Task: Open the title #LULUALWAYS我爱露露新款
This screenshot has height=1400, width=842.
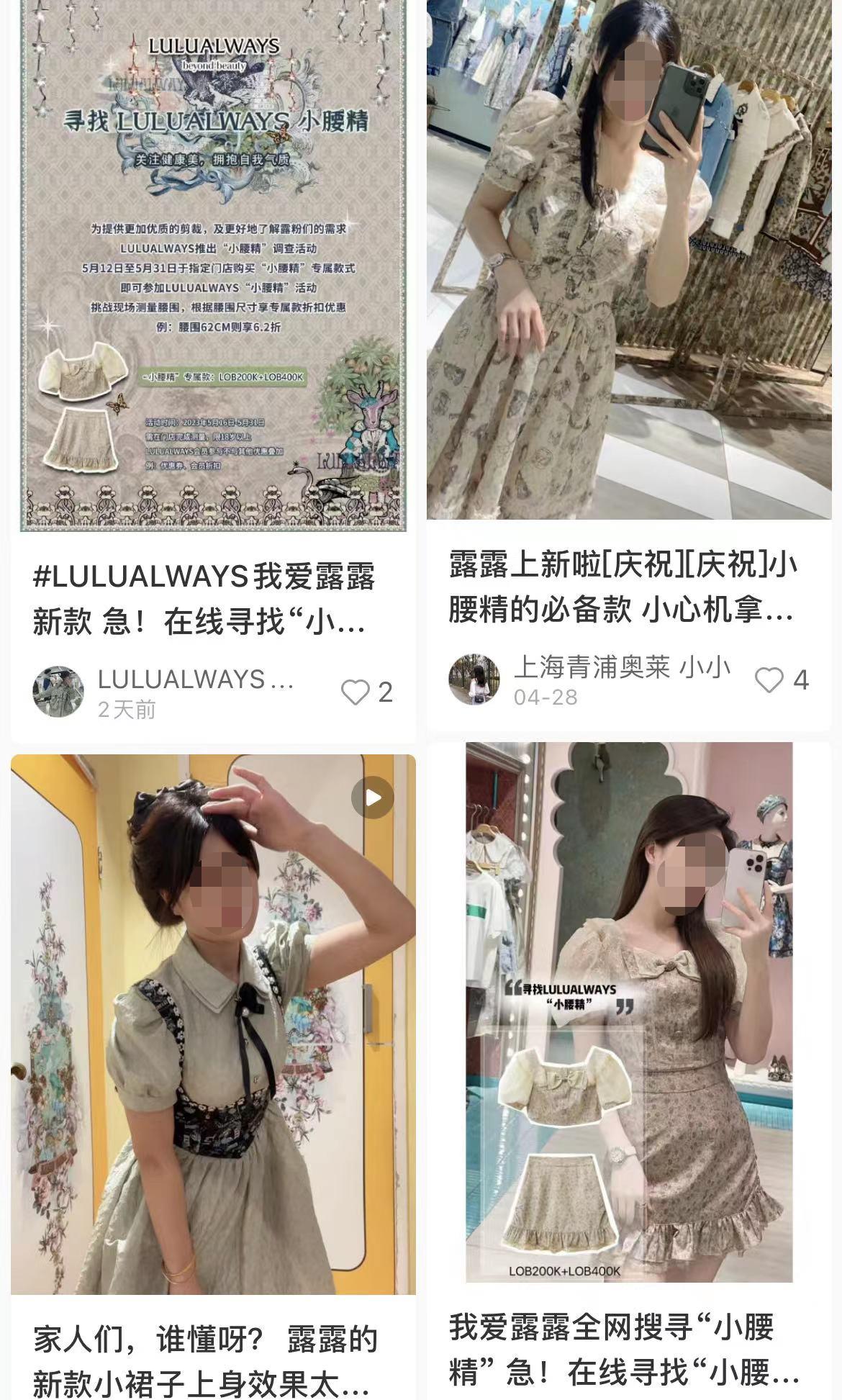Action: coord(204,599)
